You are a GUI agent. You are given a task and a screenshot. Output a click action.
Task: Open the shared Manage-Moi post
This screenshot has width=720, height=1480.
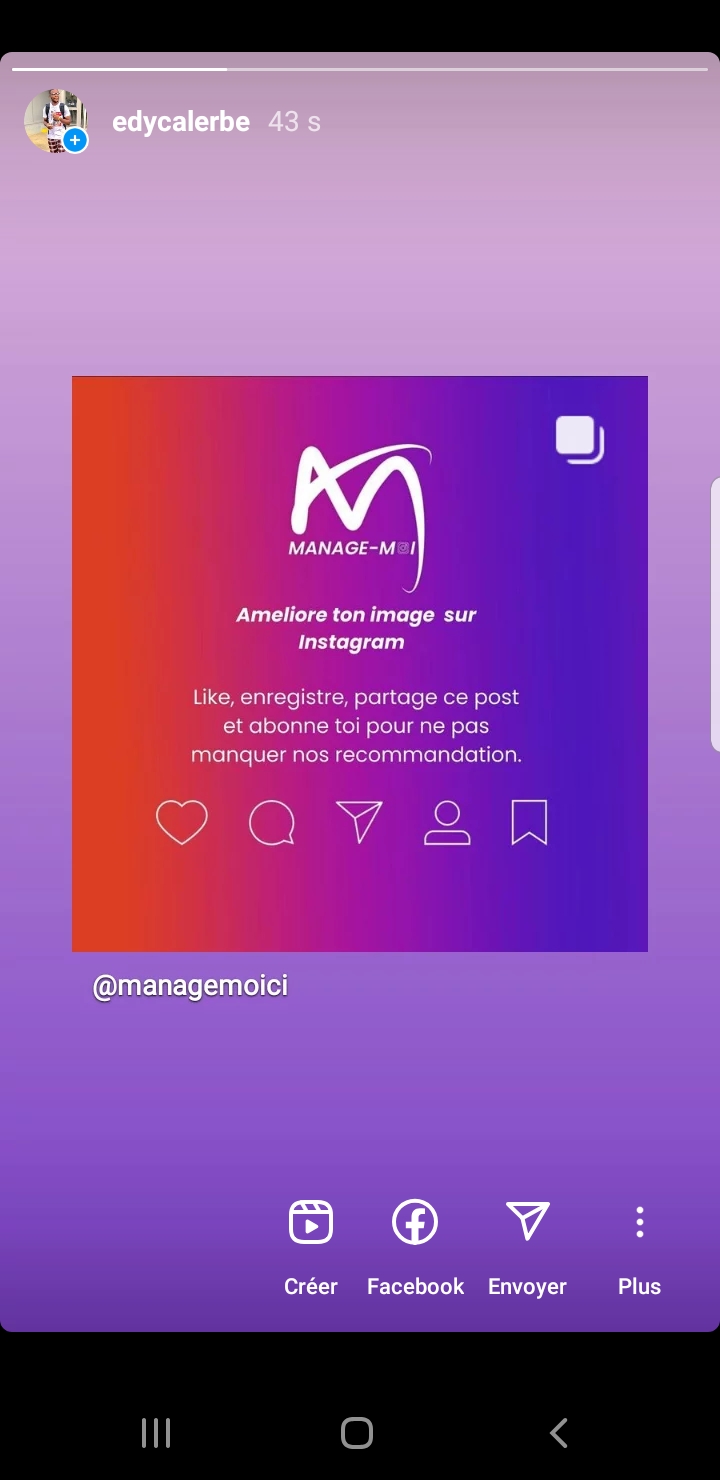(x=360, y=663)
